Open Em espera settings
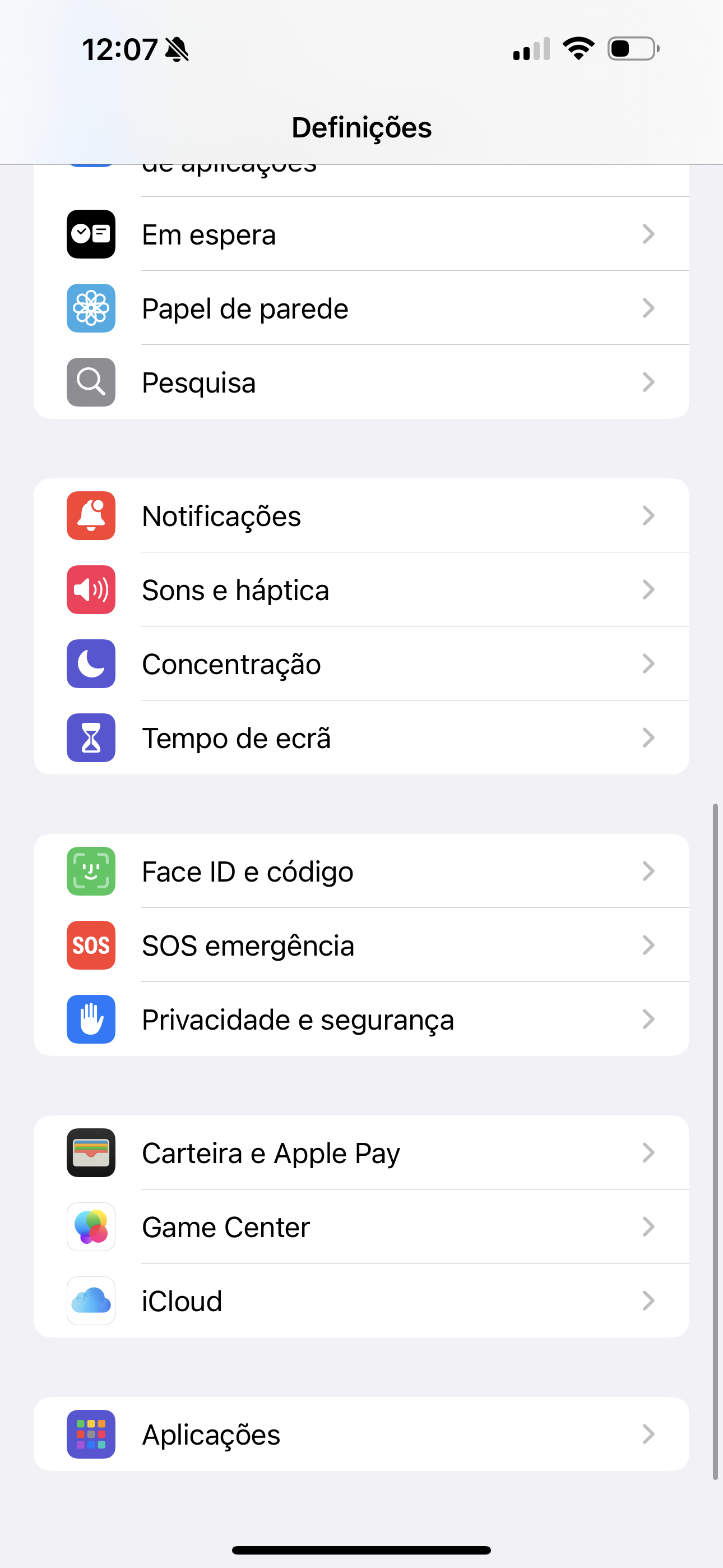Screen dimensions: 723x1568 [x=361, y=234]
